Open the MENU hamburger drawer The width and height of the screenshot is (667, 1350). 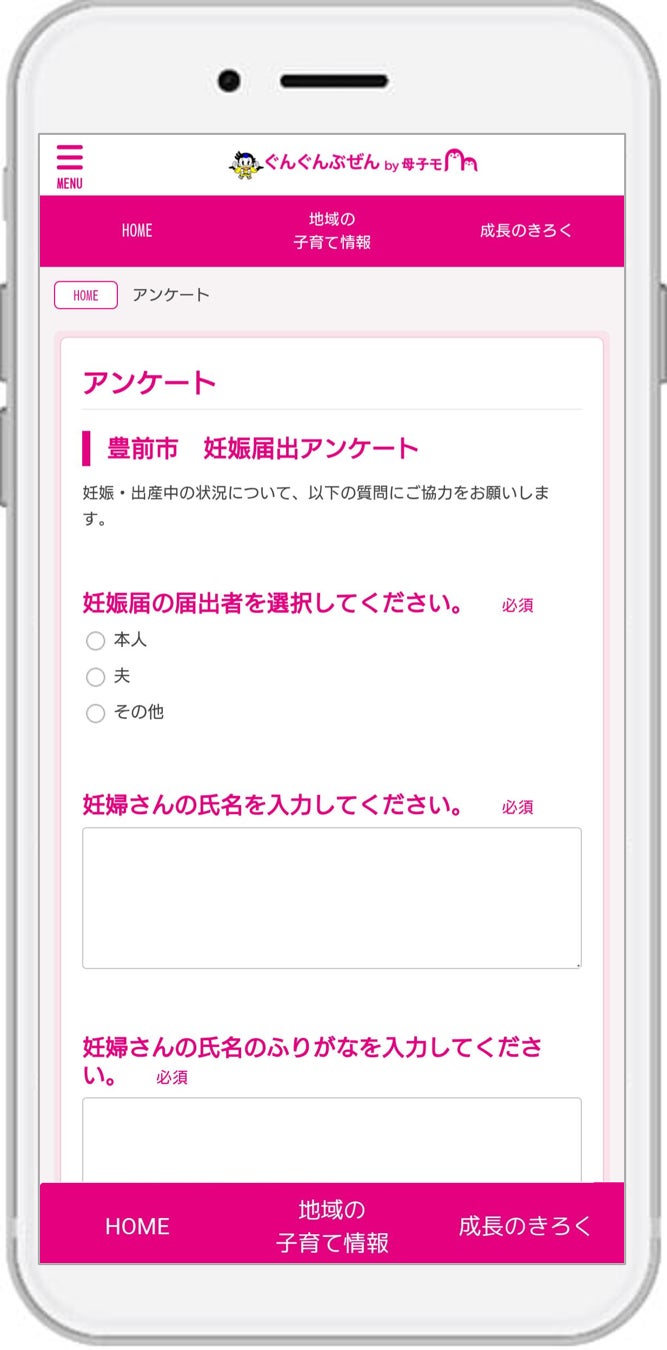tap(69, 166)
